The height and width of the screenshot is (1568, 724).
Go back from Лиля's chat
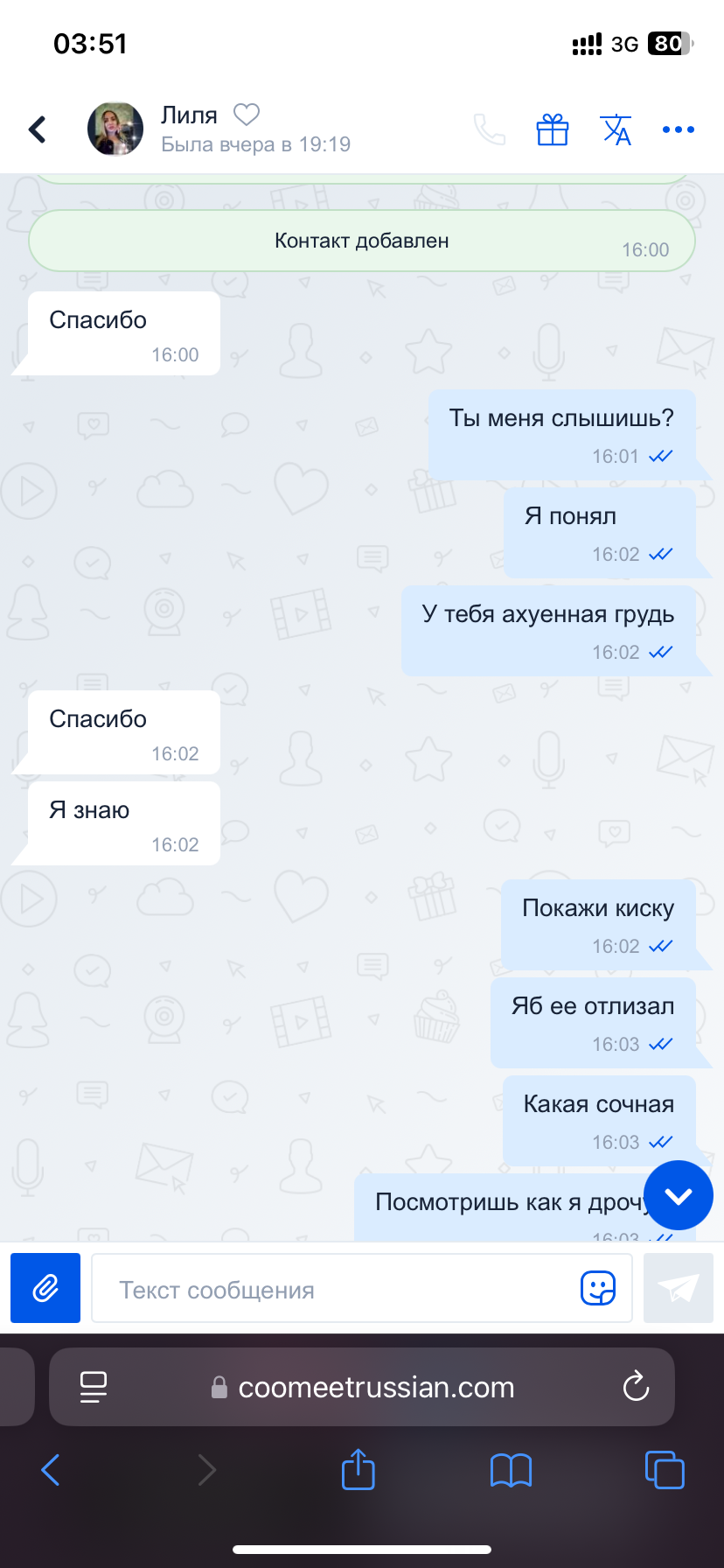38,129
